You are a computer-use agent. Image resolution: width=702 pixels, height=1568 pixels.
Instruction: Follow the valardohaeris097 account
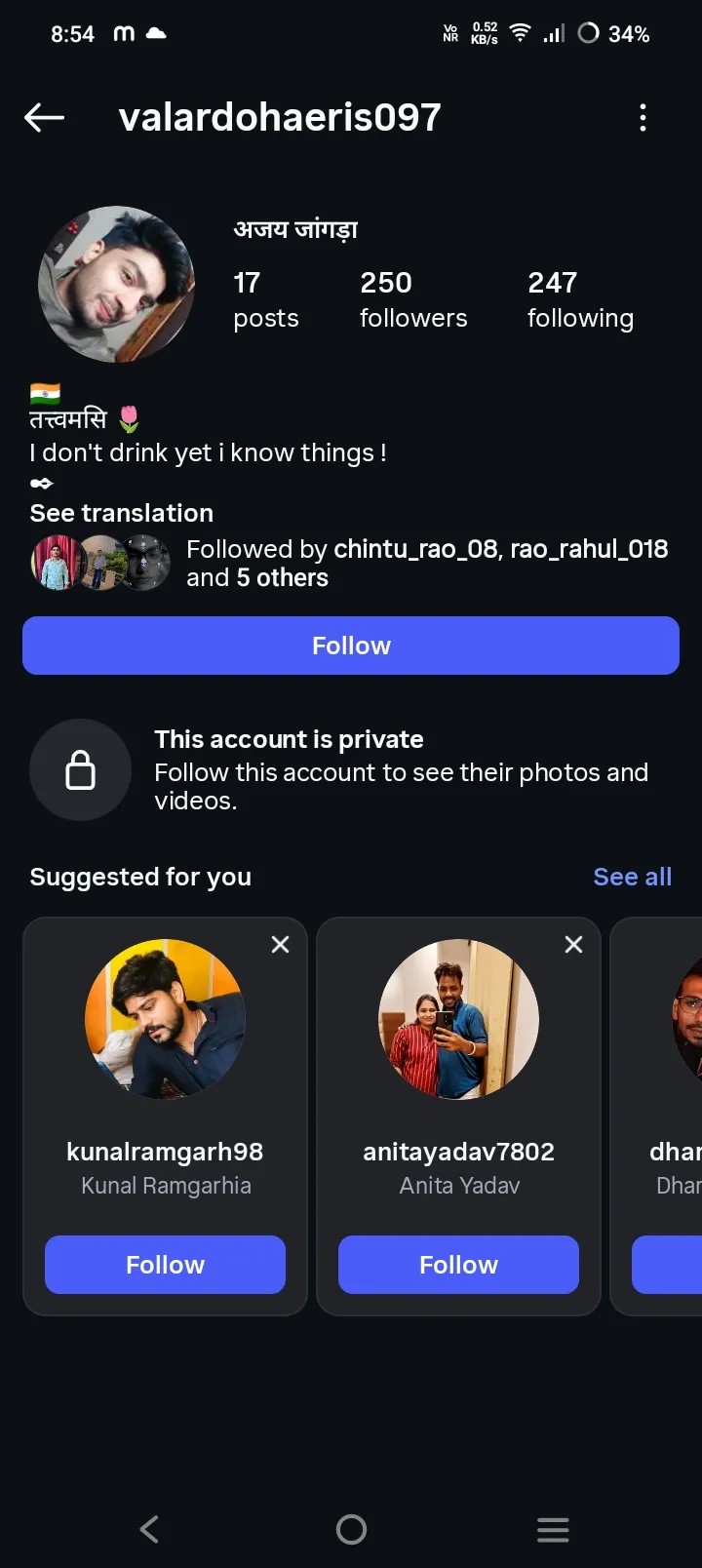pyautogui.click(x=351, y=646)
